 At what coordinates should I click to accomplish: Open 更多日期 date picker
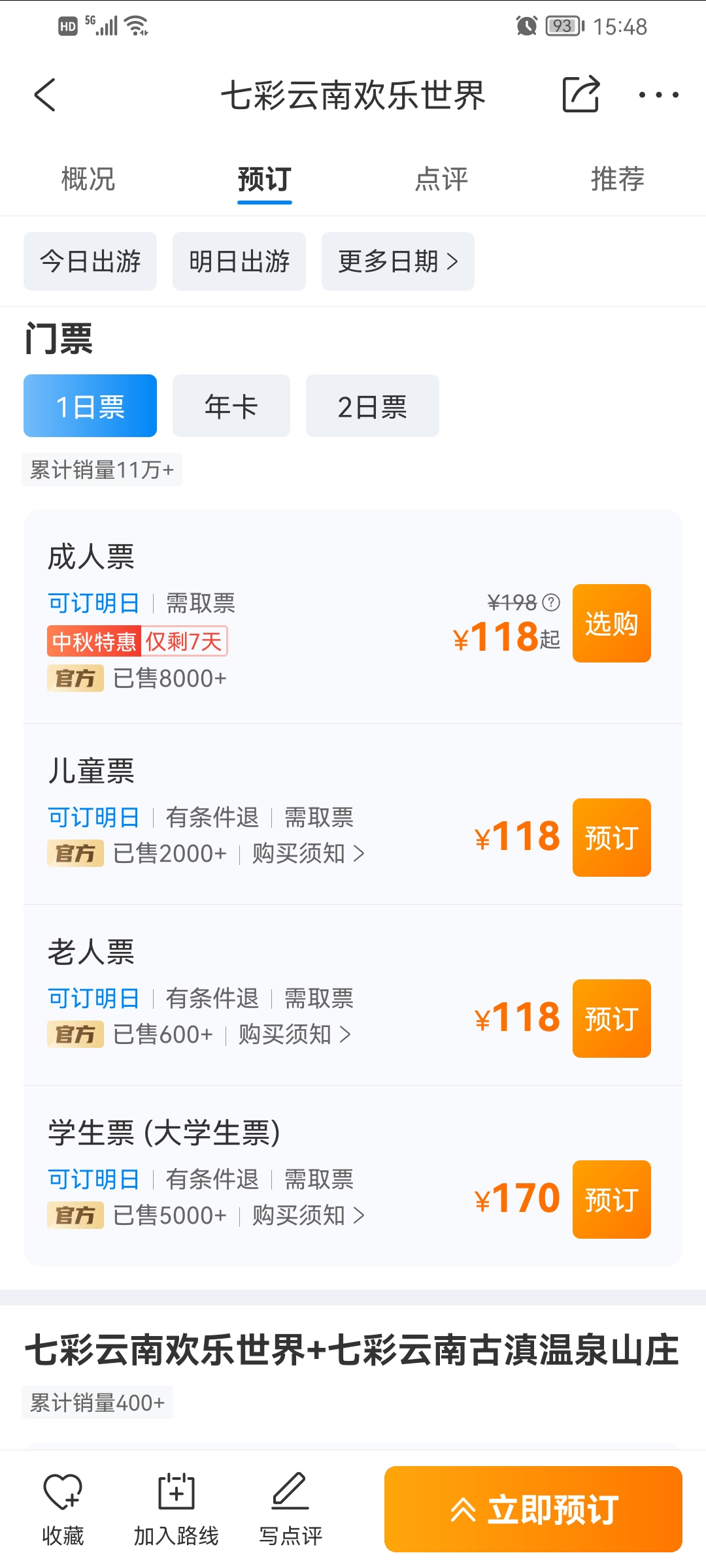[x=398, y=261]
